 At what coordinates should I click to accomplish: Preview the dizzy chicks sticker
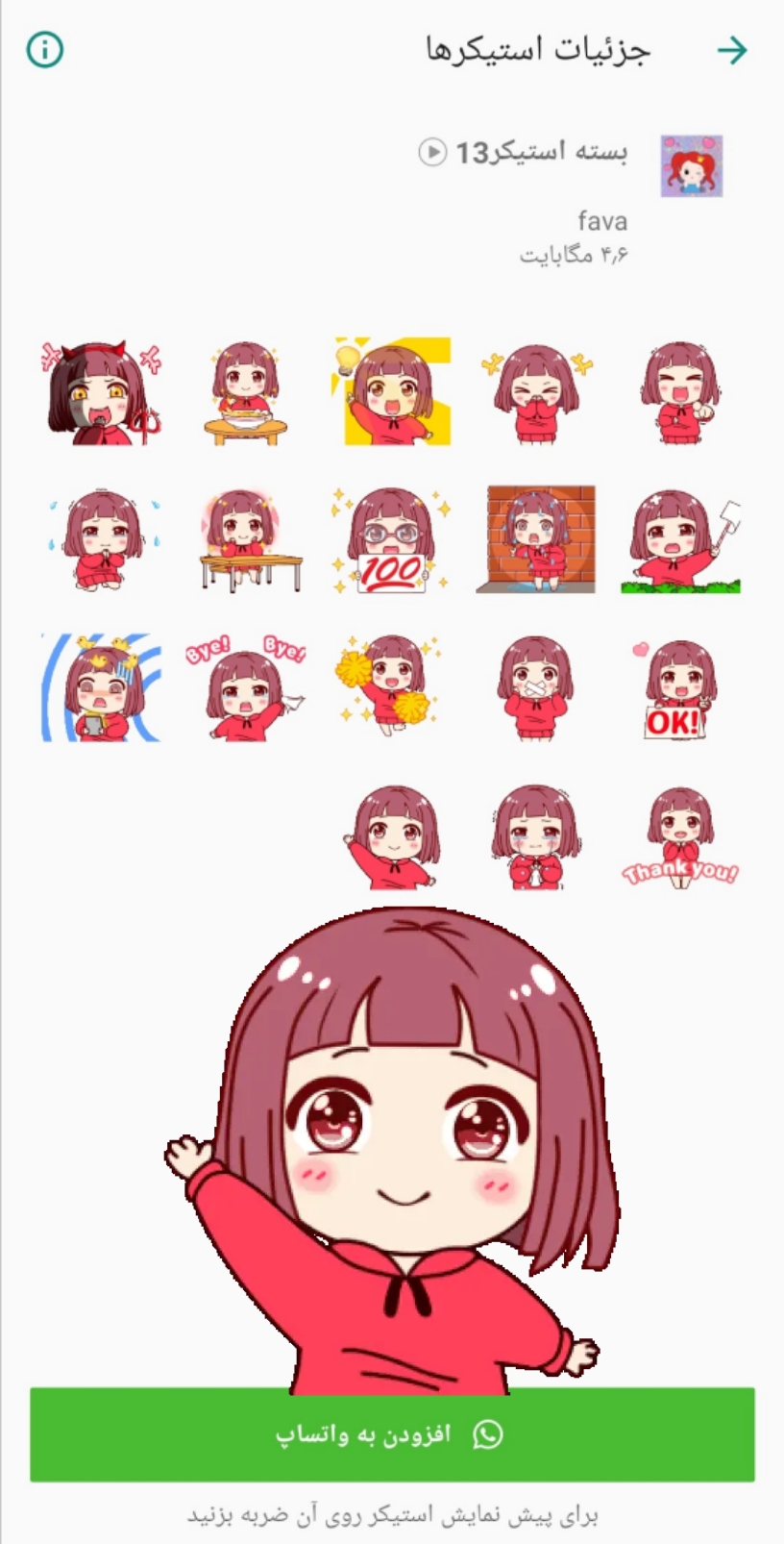(x=102, y=688)
